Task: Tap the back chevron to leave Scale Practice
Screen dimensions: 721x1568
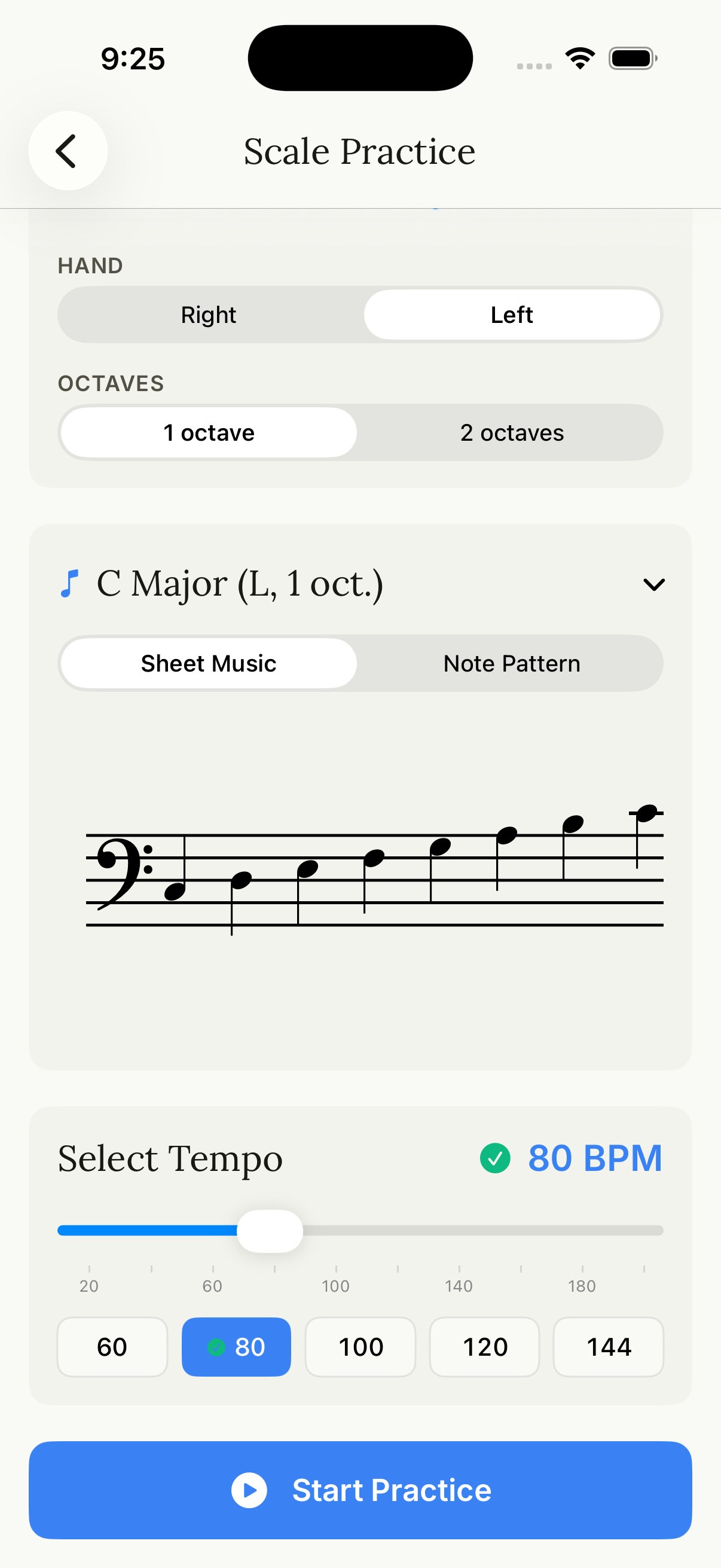Action: [68, 151]
